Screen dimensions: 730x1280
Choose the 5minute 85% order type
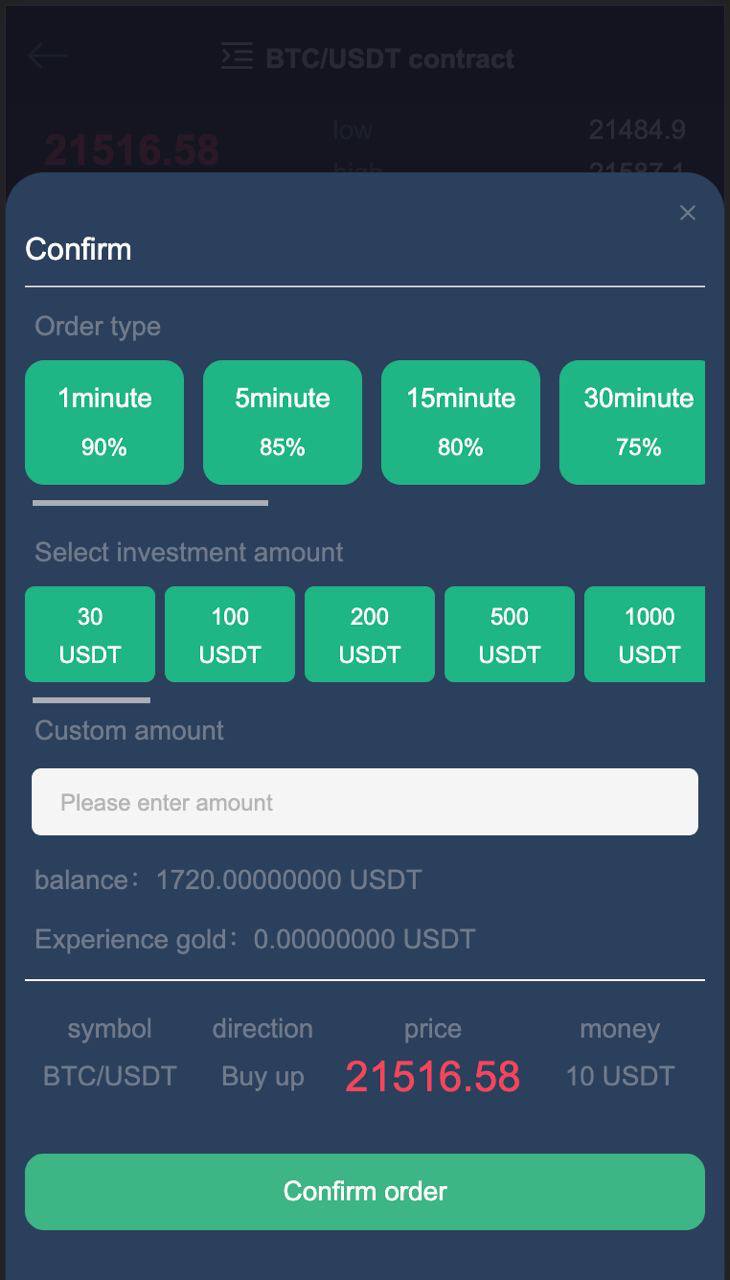[x=282, y=422]
